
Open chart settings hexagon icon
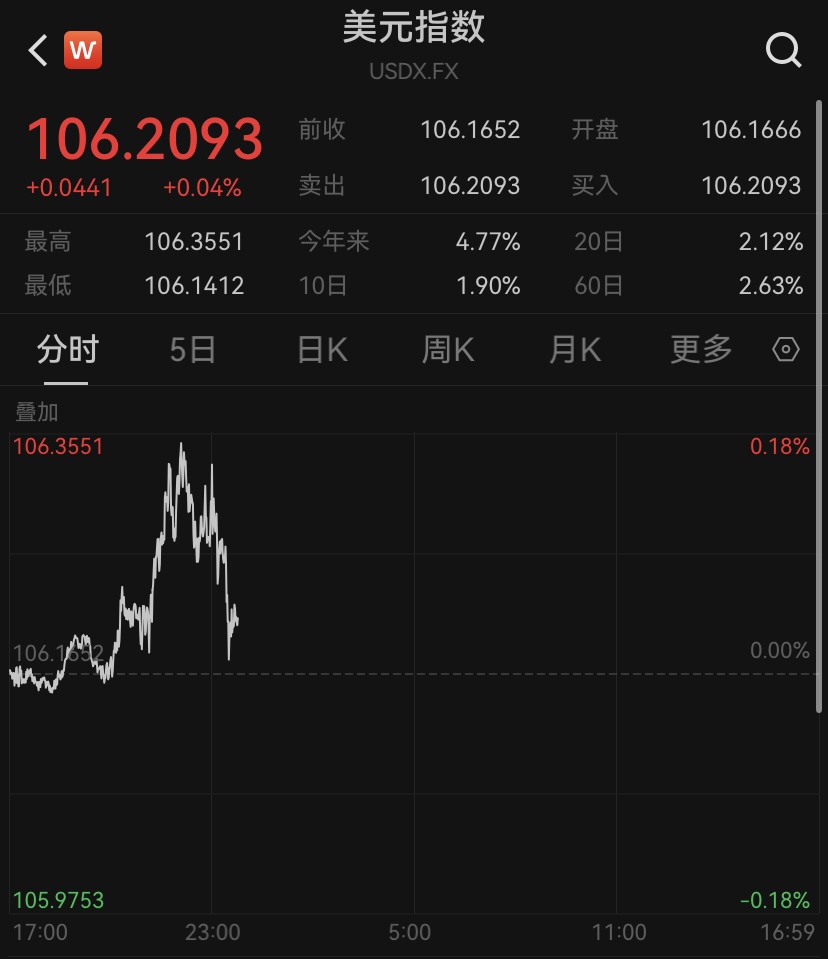[786, 349]
